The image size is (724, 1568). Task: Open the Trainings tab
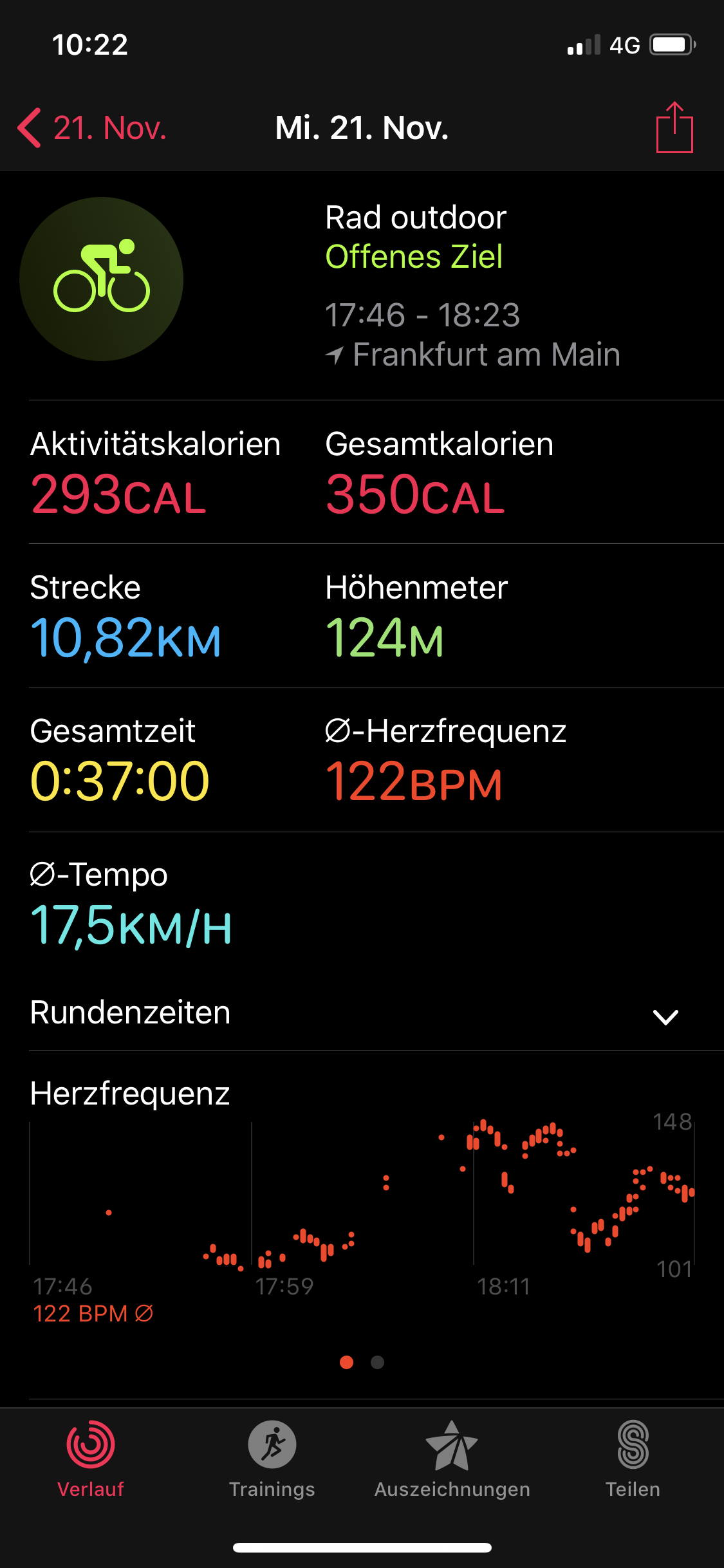(x=272, y=1458)
